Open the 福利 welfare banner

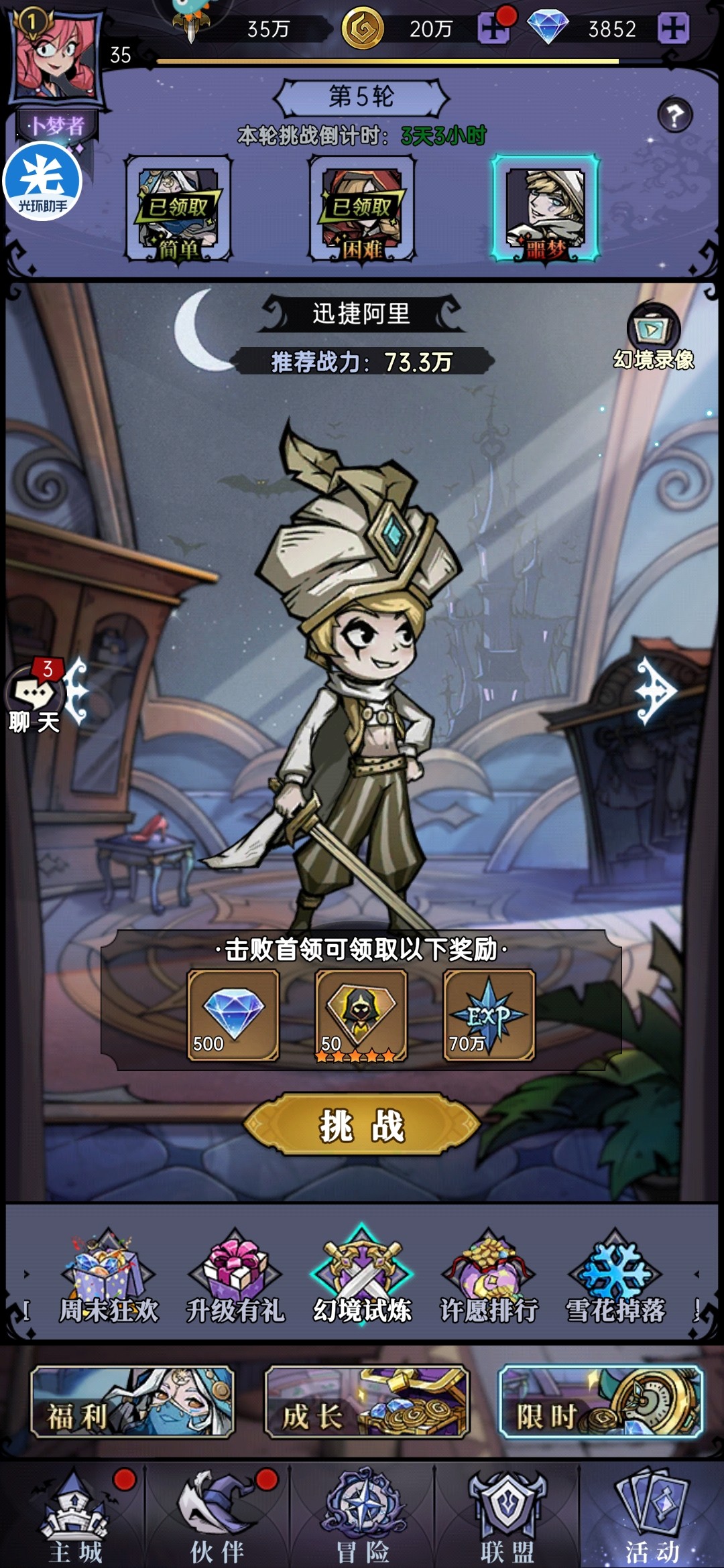[133, 1402]
